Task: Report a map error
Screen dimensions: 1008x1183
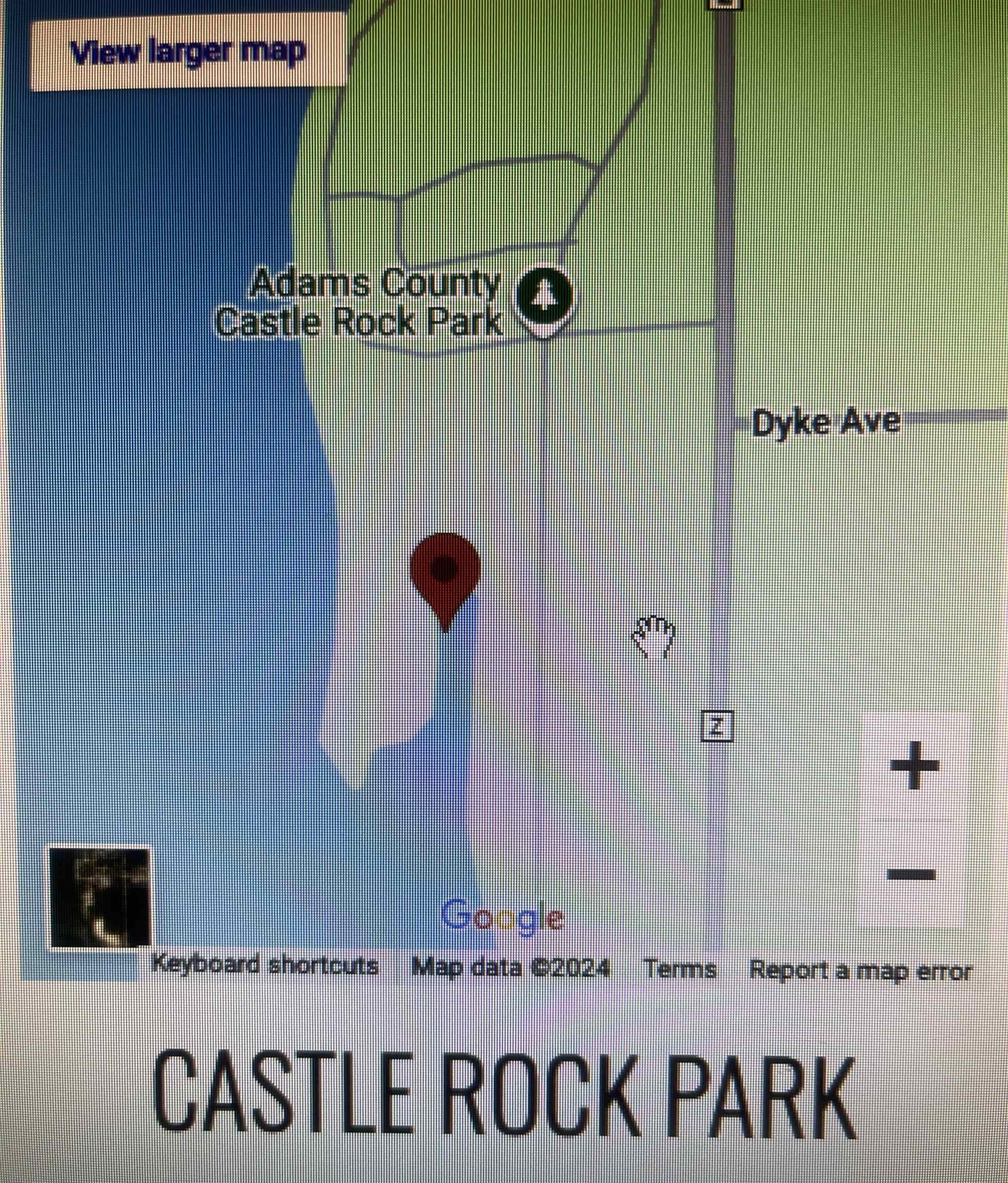Action: click(x=860, y=970)
